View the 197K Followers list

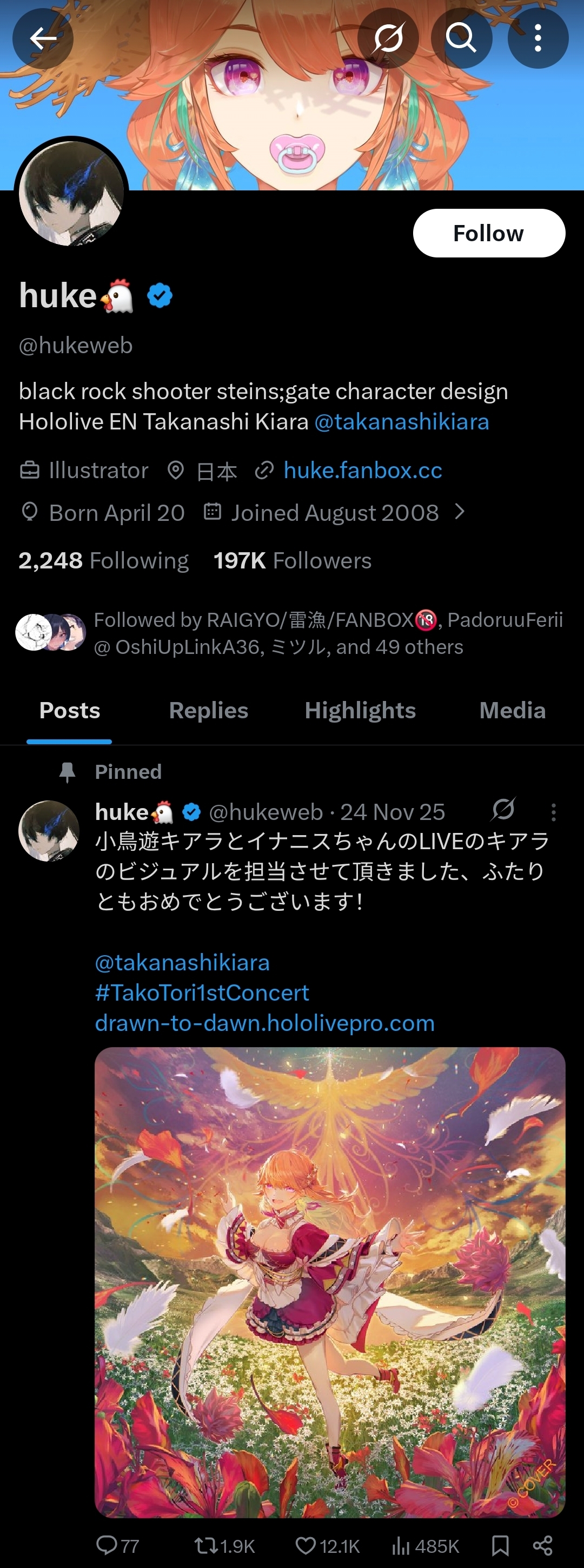292,560
